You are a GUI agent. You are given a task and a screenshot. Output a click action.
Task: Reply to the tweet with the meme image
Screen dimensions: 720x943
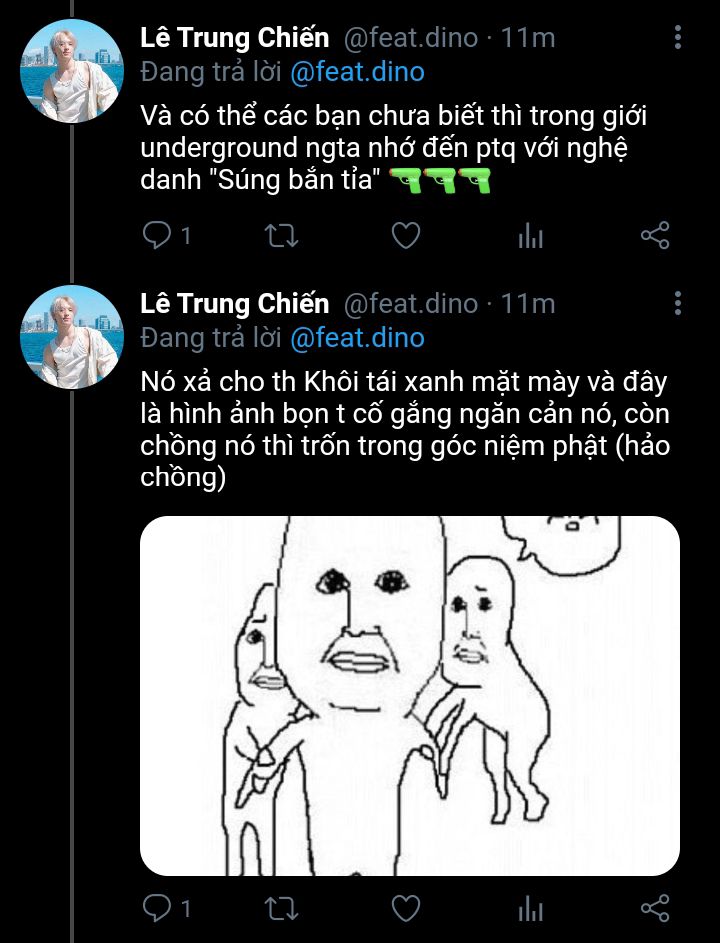(158, 908)
